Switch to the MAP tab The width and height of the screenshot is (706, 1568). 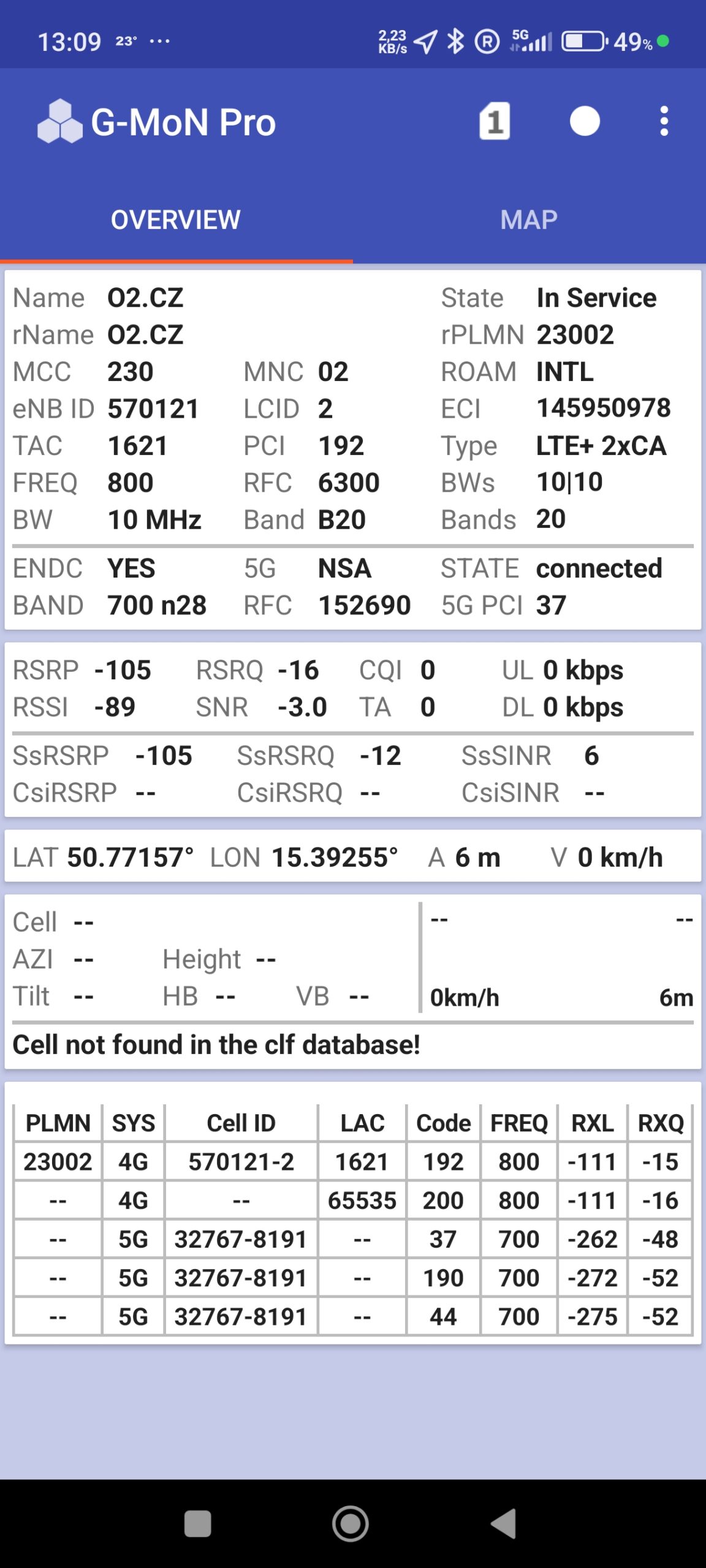528,220
